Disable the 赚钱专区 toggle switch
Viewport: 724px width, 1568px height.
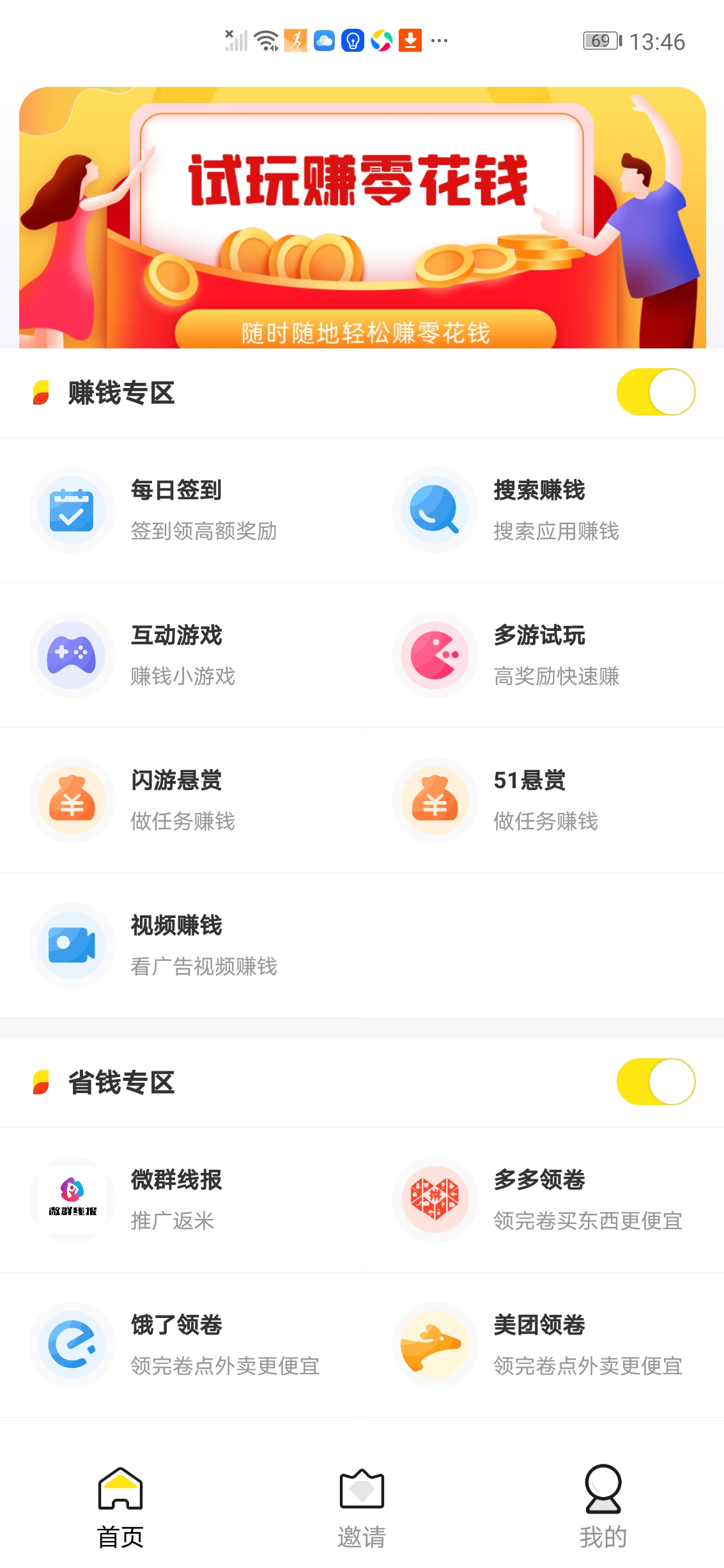tap(654, 391)
